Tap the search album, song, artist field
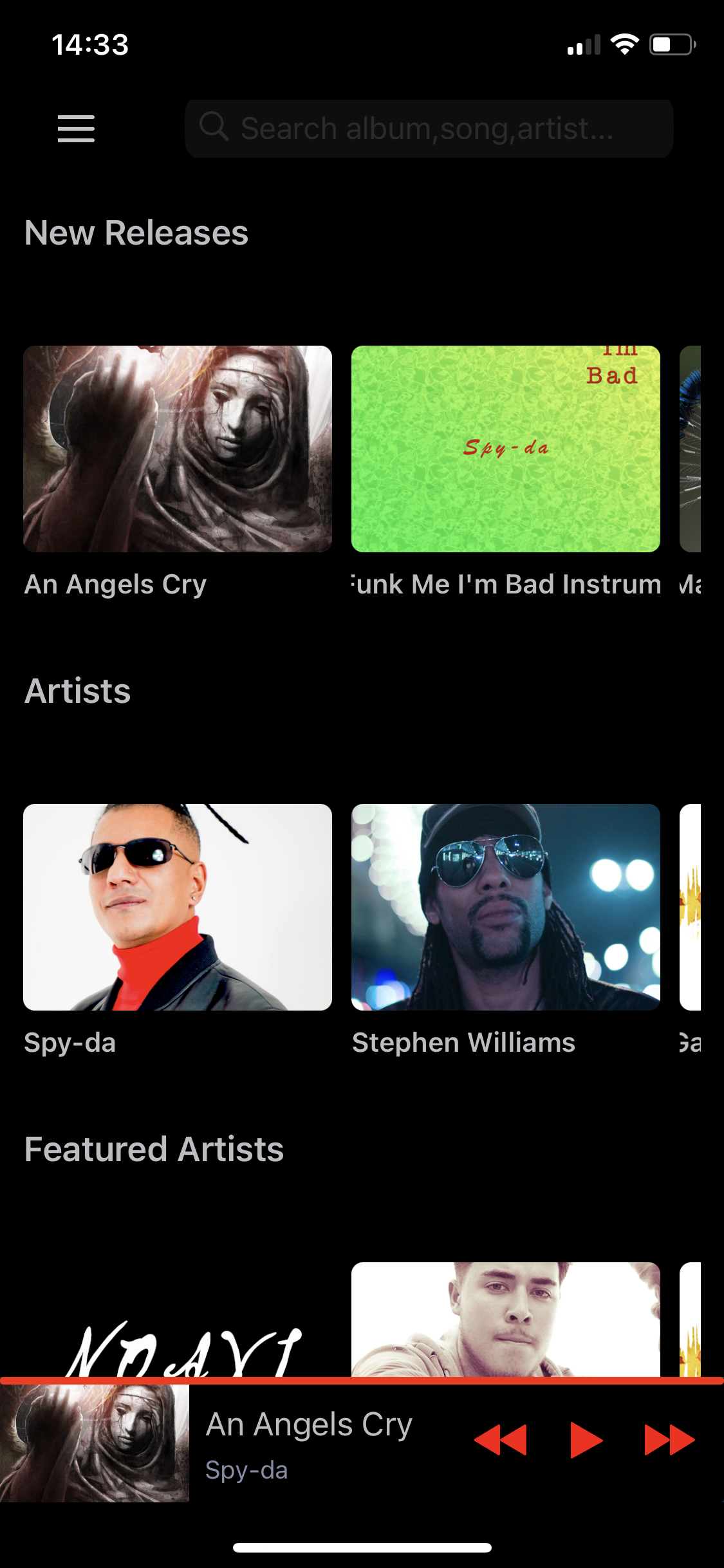Viewport: 724px width, 1568px height. tap(429, 129)
